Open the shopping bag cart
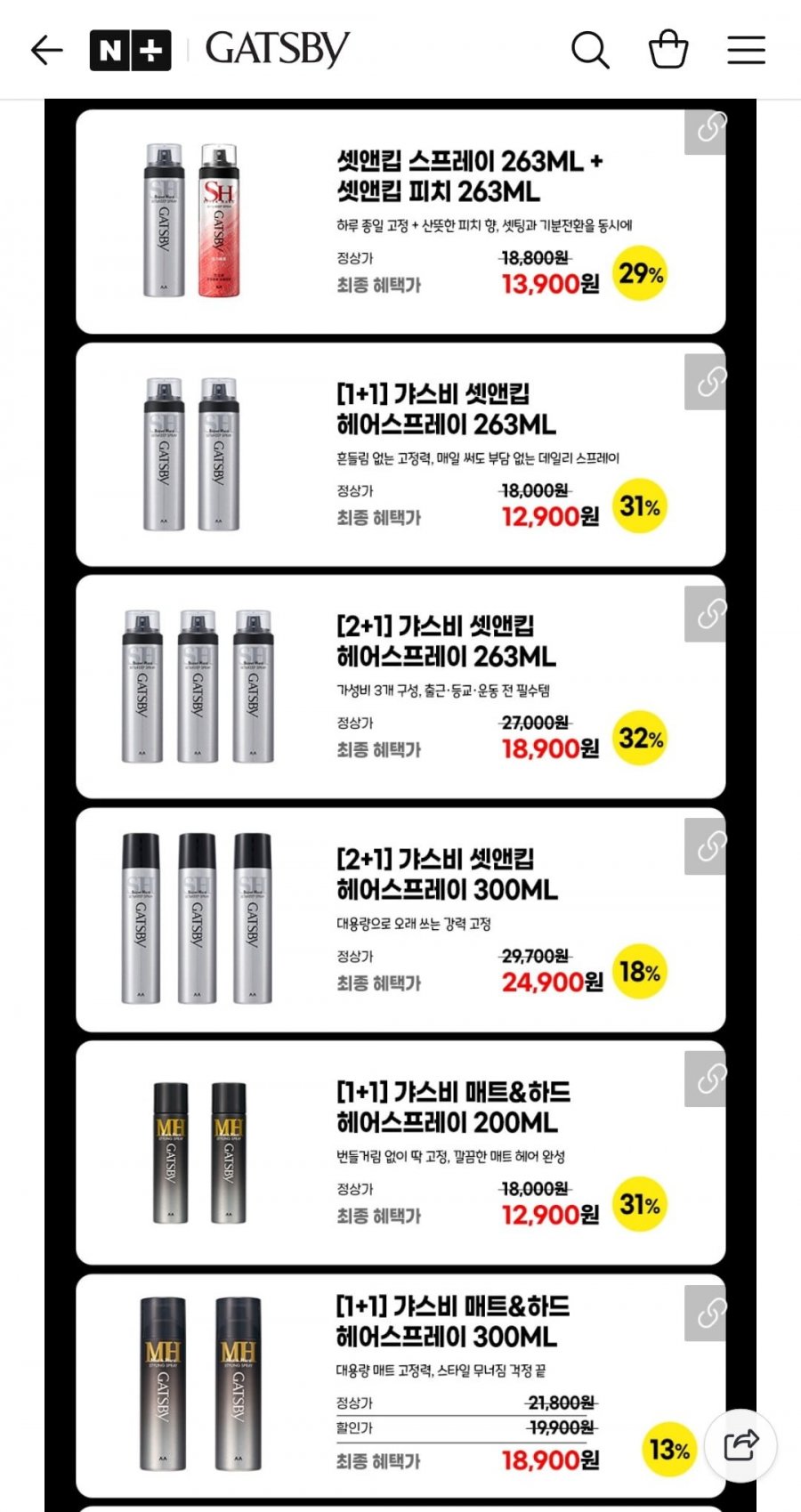The image size is (801, 1512). tap(667, 50)
